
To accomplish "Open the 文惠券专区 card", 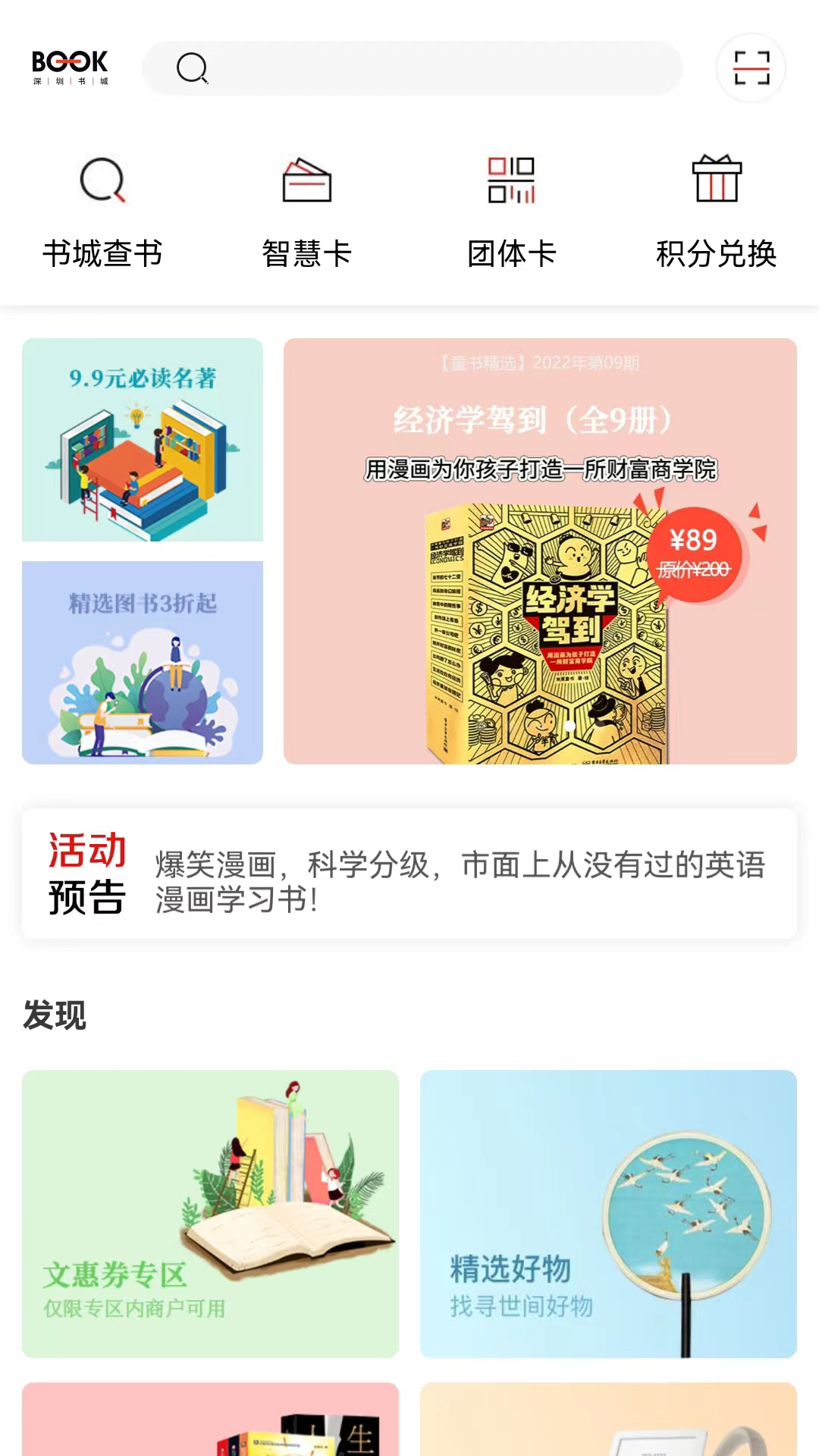I will [210, 1213].
